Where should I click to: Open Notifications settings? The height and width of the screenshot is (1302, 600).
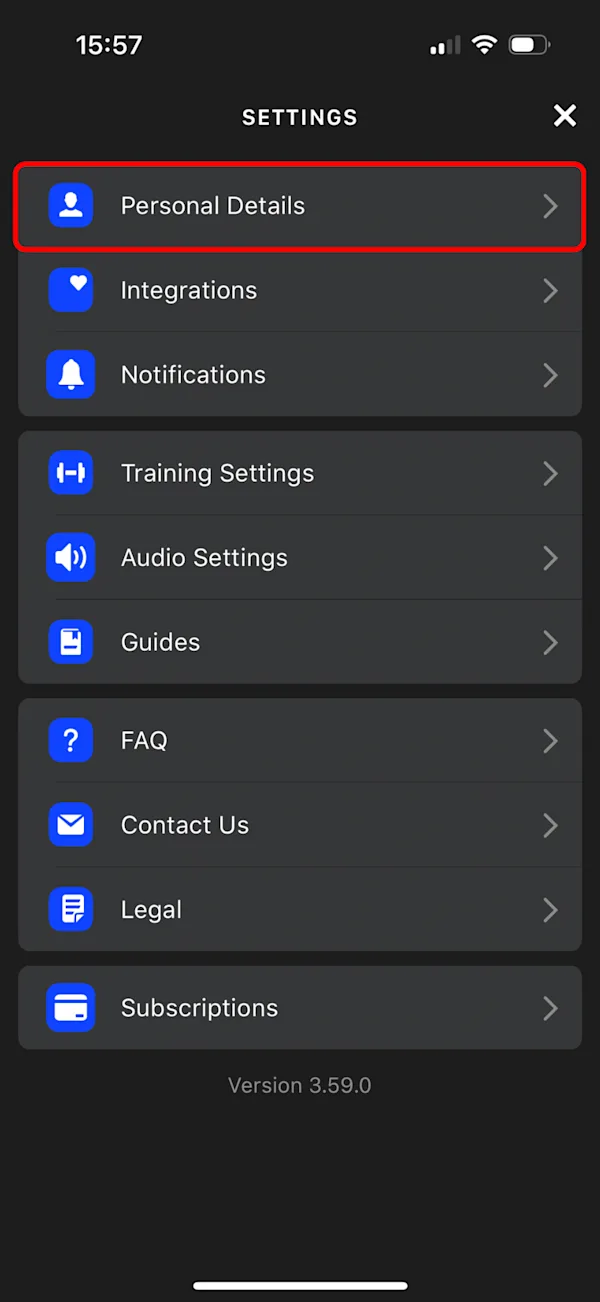(x=300, y=375)
